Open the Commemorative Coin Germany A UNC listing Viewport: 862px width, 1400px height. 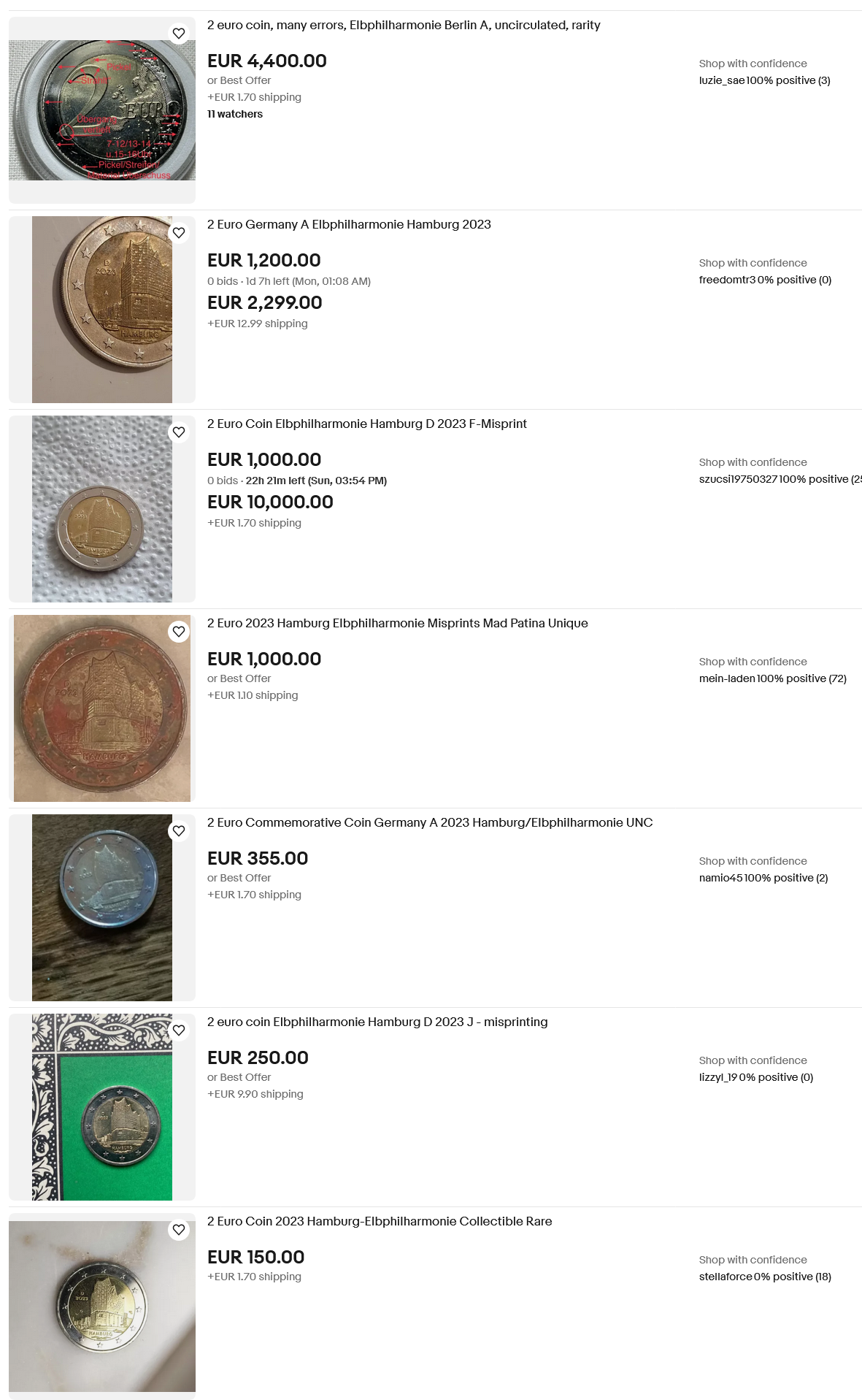[x=430, y=823]
